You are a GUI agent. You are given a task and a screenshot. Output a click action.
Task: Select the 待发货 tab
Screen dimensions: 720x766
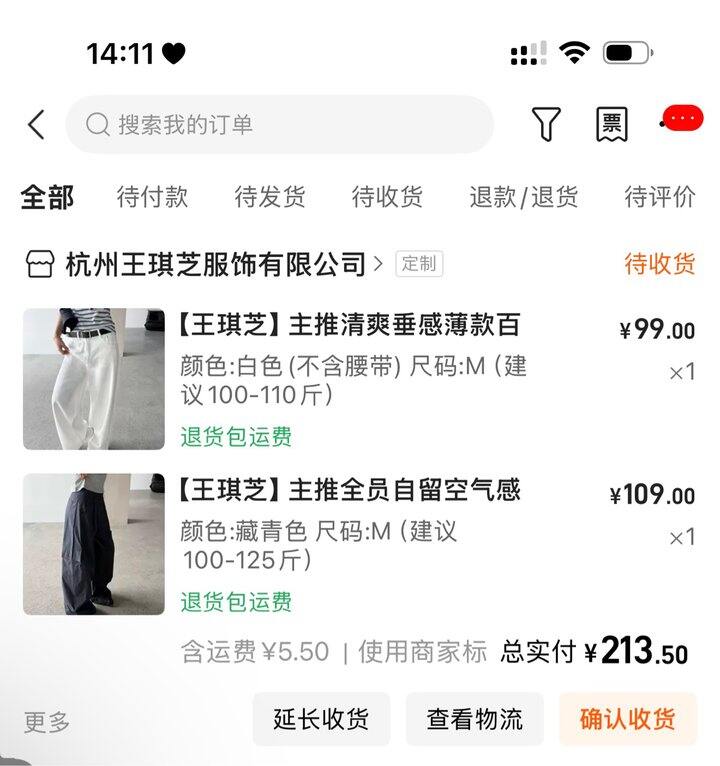click(x=270, y=197)
